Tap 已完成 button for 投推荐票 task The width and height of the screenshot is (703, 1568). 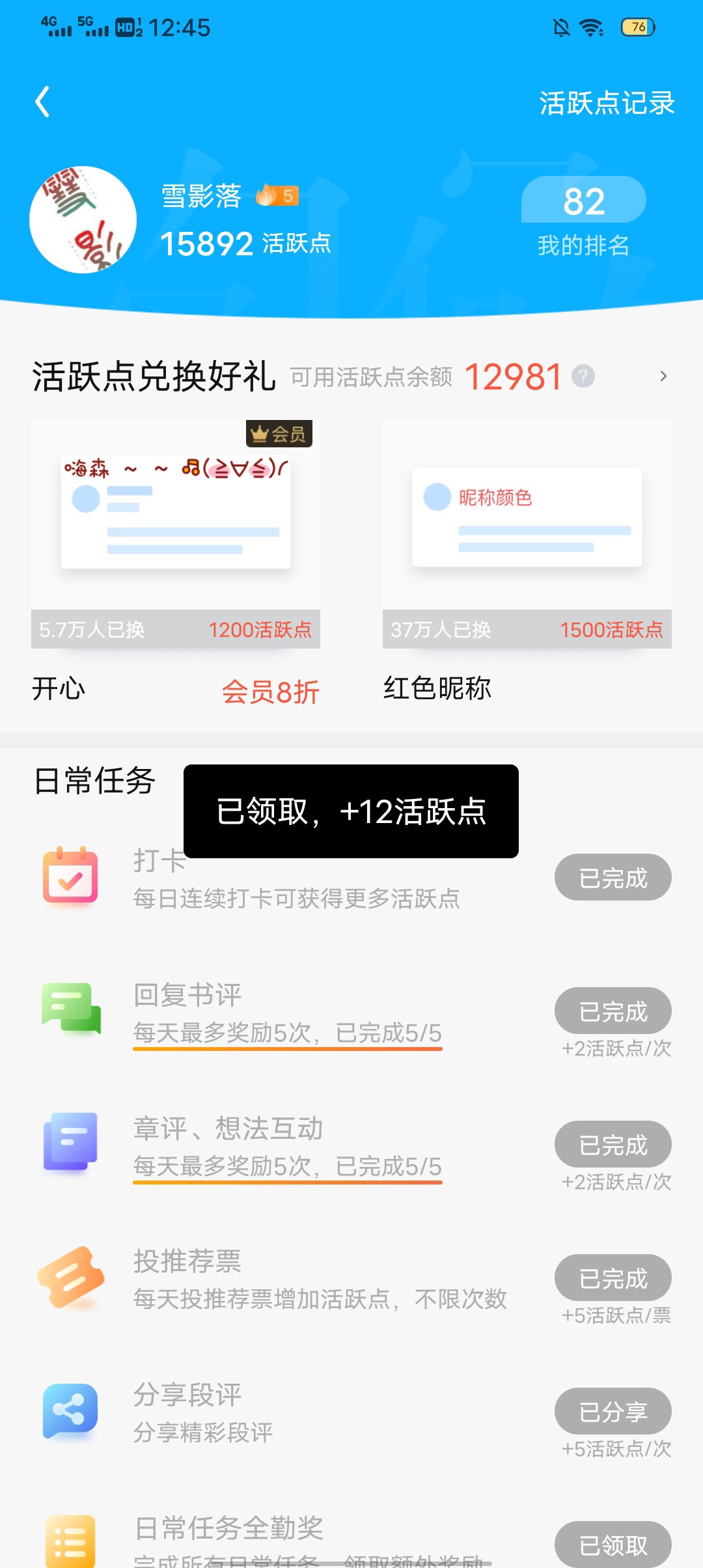pyautogui.click(x=613, y=1278)
